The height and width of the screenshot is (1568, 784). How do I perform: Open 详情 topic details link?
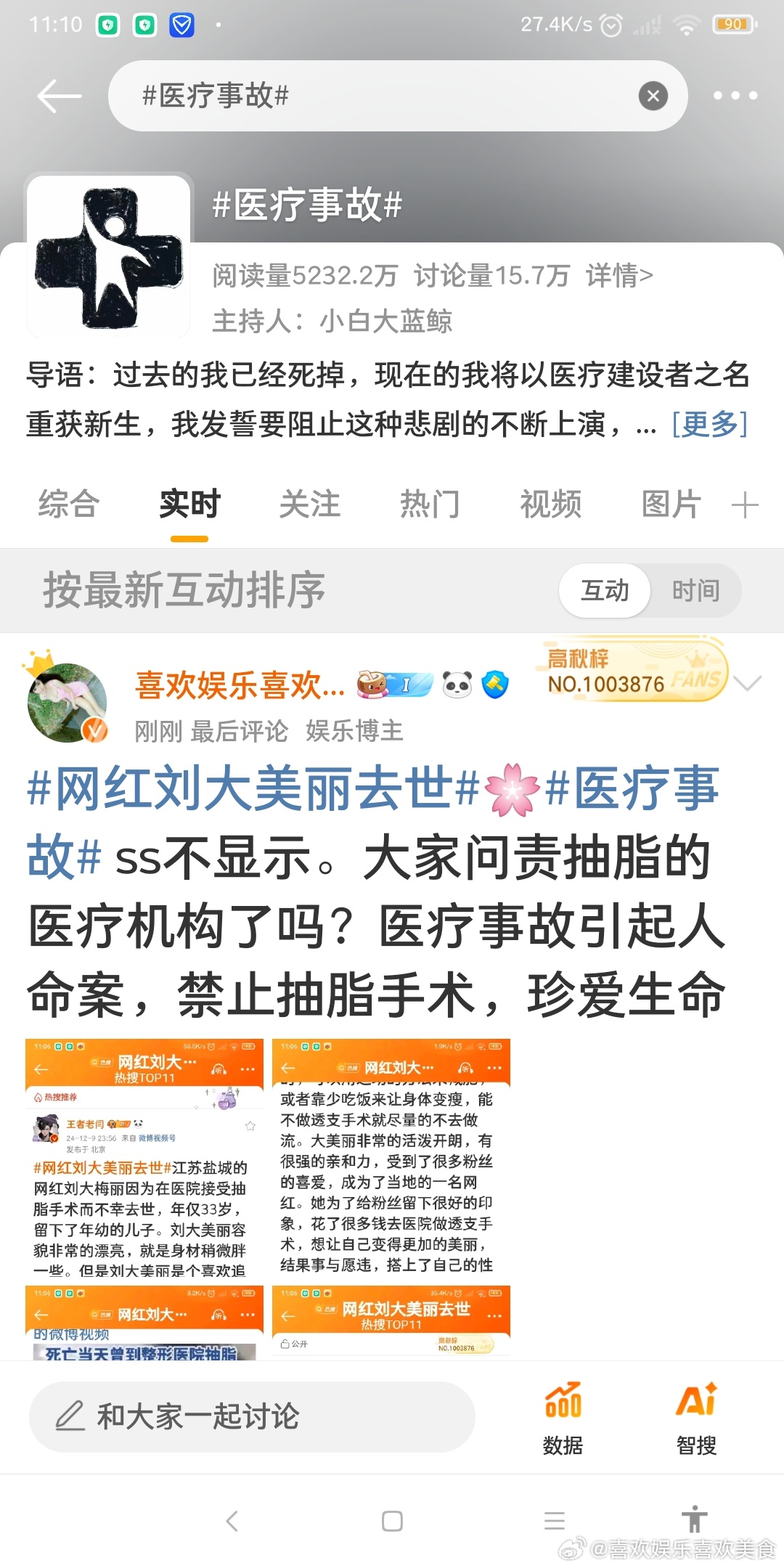pos(619,276)
